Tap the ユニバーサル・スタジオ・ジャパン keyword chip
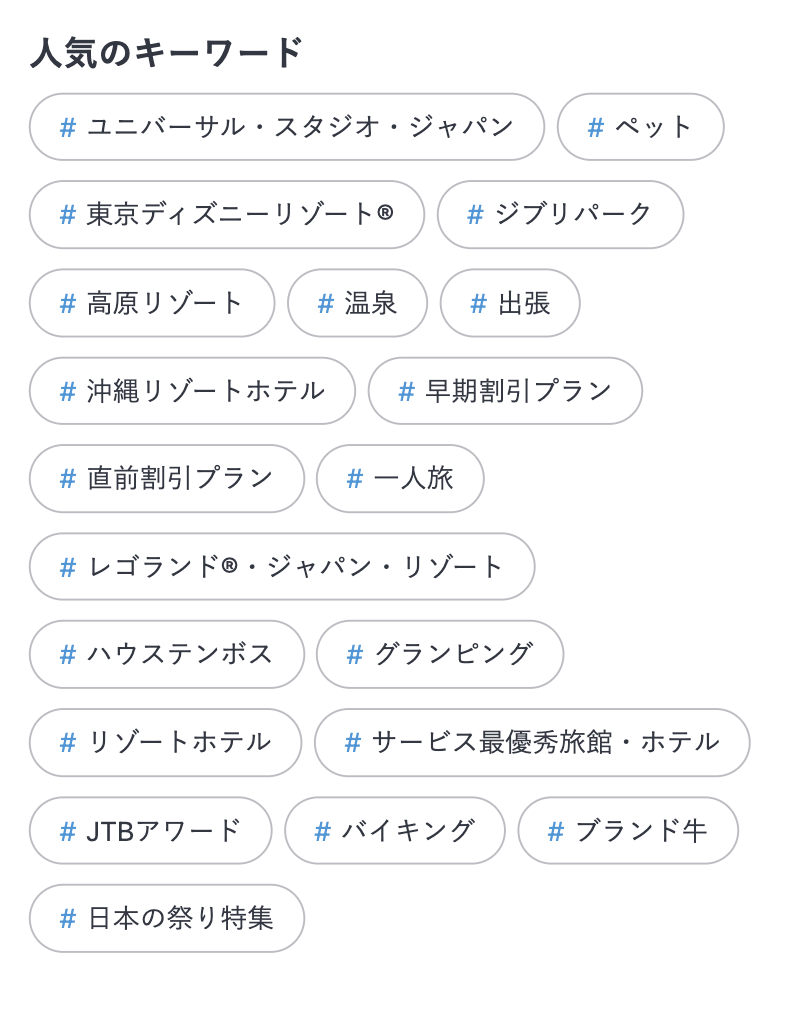 (287, 127)
